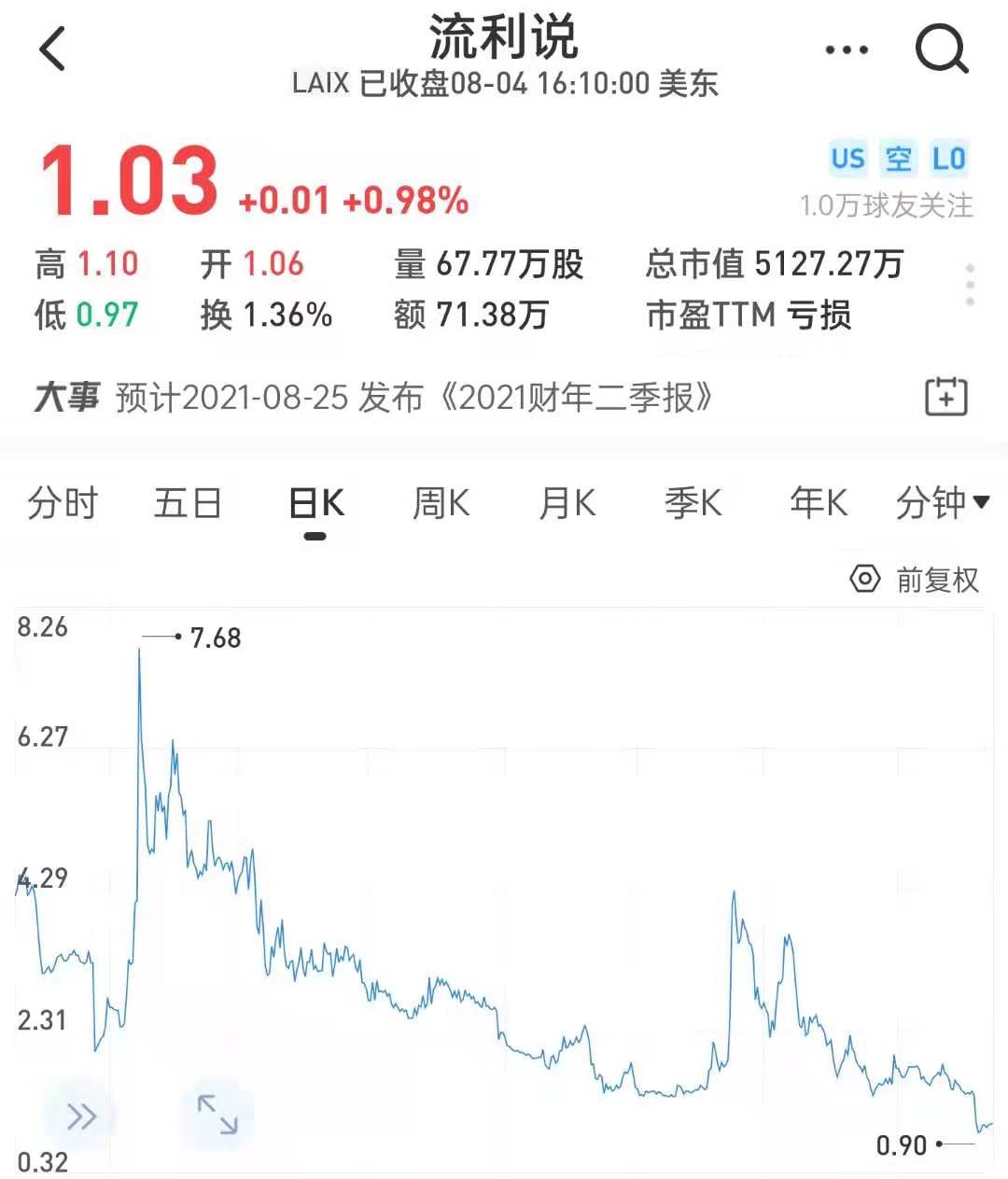Open stock search magnifier
Viewport: 1008px width, 1179px height.
coord(941,49)
